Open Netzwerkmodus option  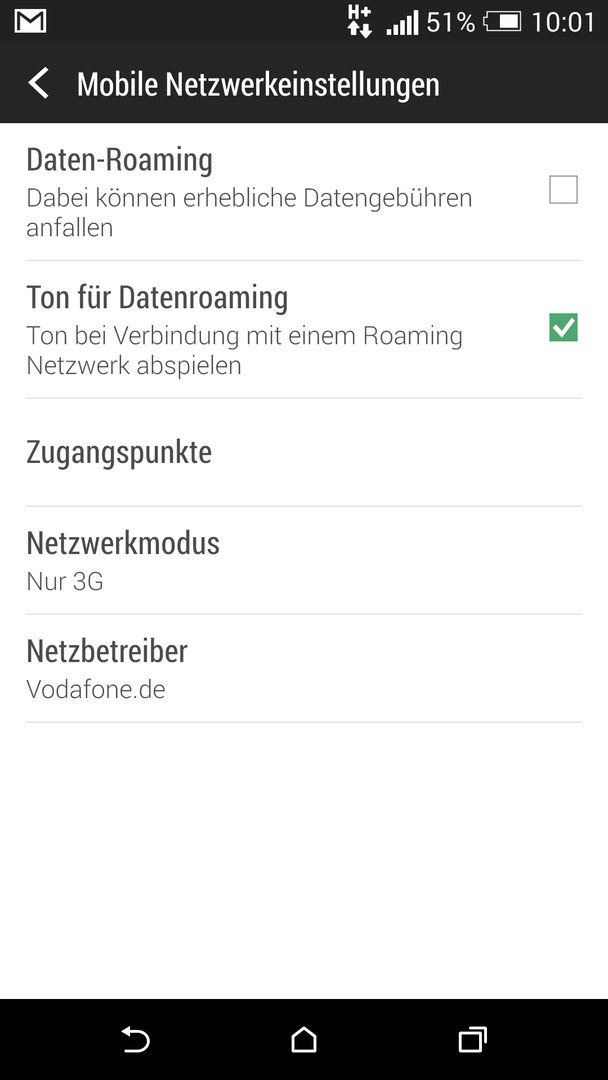[304, 561]
